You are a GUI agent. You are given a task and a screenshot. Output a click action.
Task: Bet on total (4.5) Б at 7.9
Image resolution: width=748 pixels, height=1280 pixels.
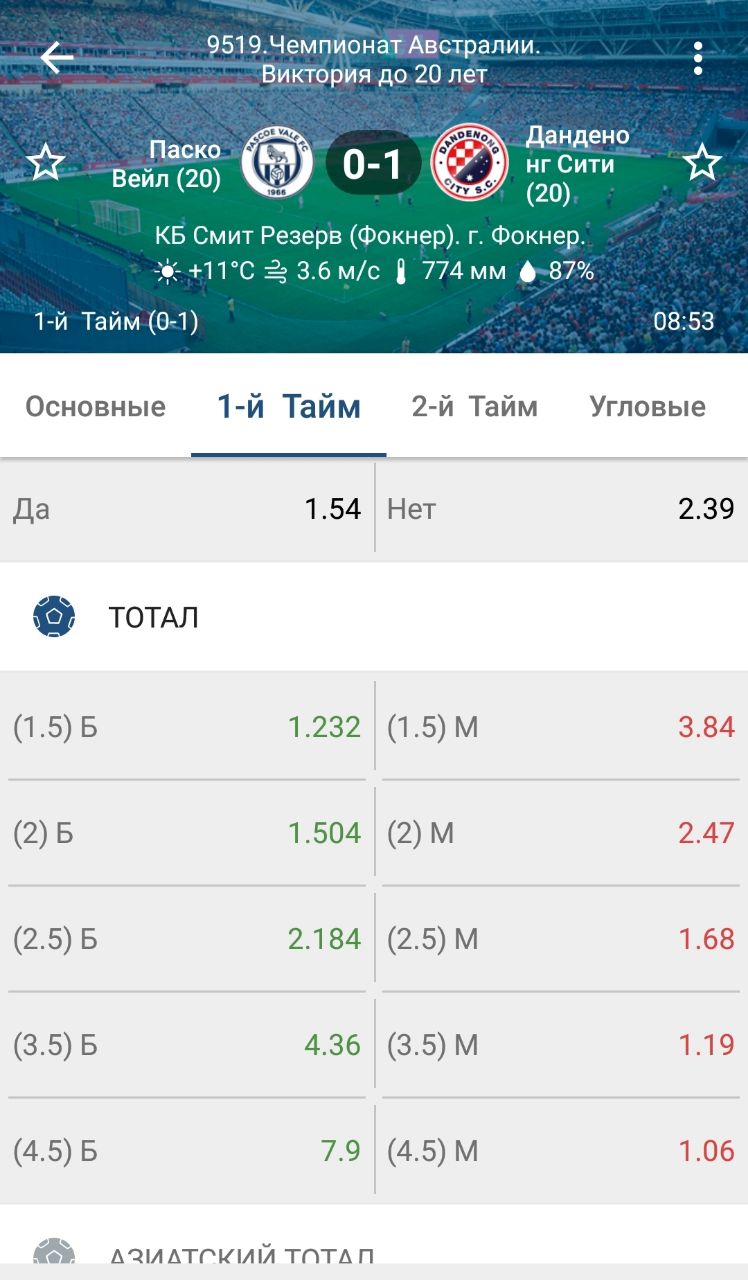187,1151
